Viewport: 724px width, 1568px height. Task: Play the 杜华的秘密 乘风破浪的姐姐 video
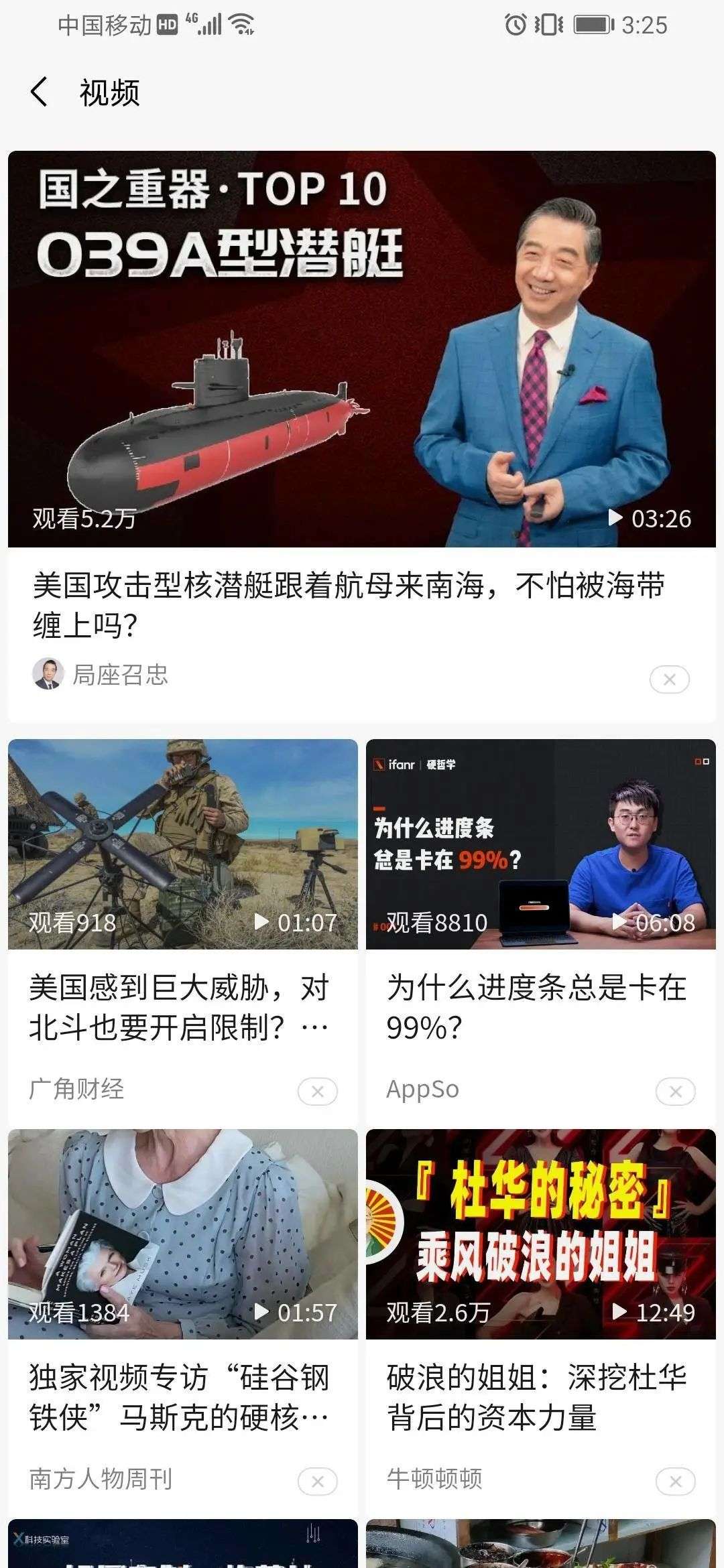pos(541,1234)
